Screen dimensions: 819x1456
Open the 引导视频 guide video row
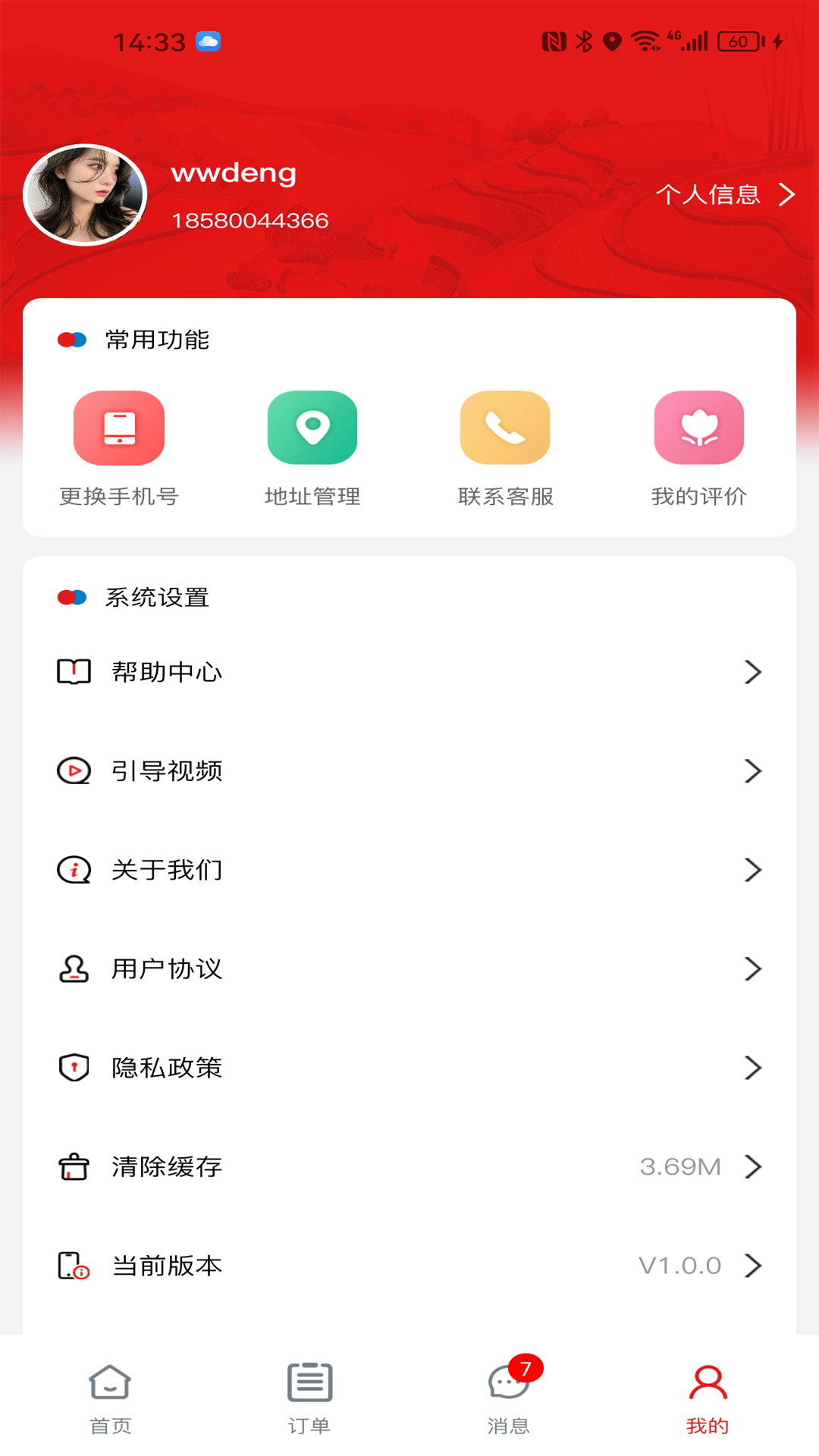pos(409,771)
